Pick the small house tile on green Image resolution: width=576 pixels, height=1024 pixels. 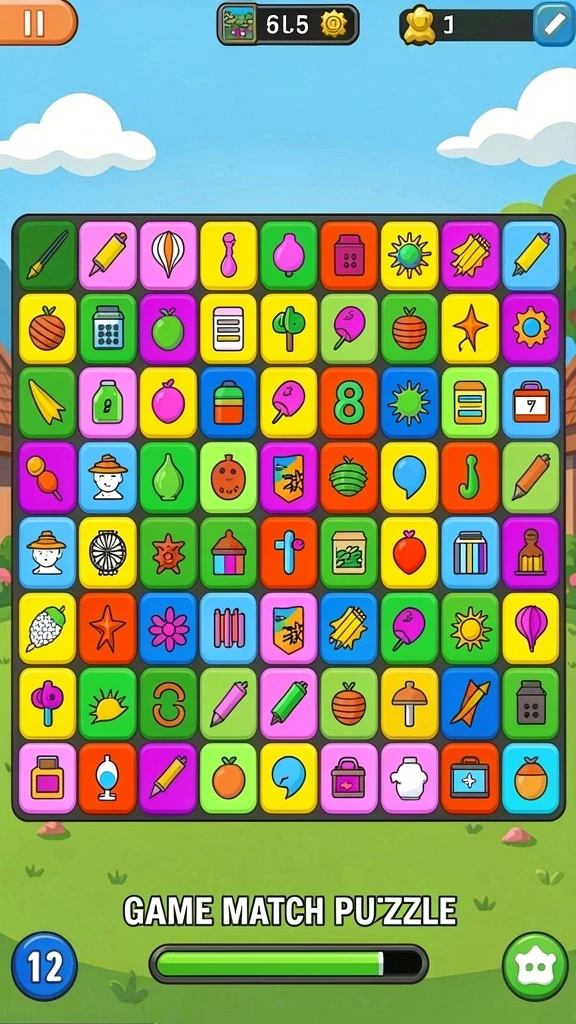point(229,553)
